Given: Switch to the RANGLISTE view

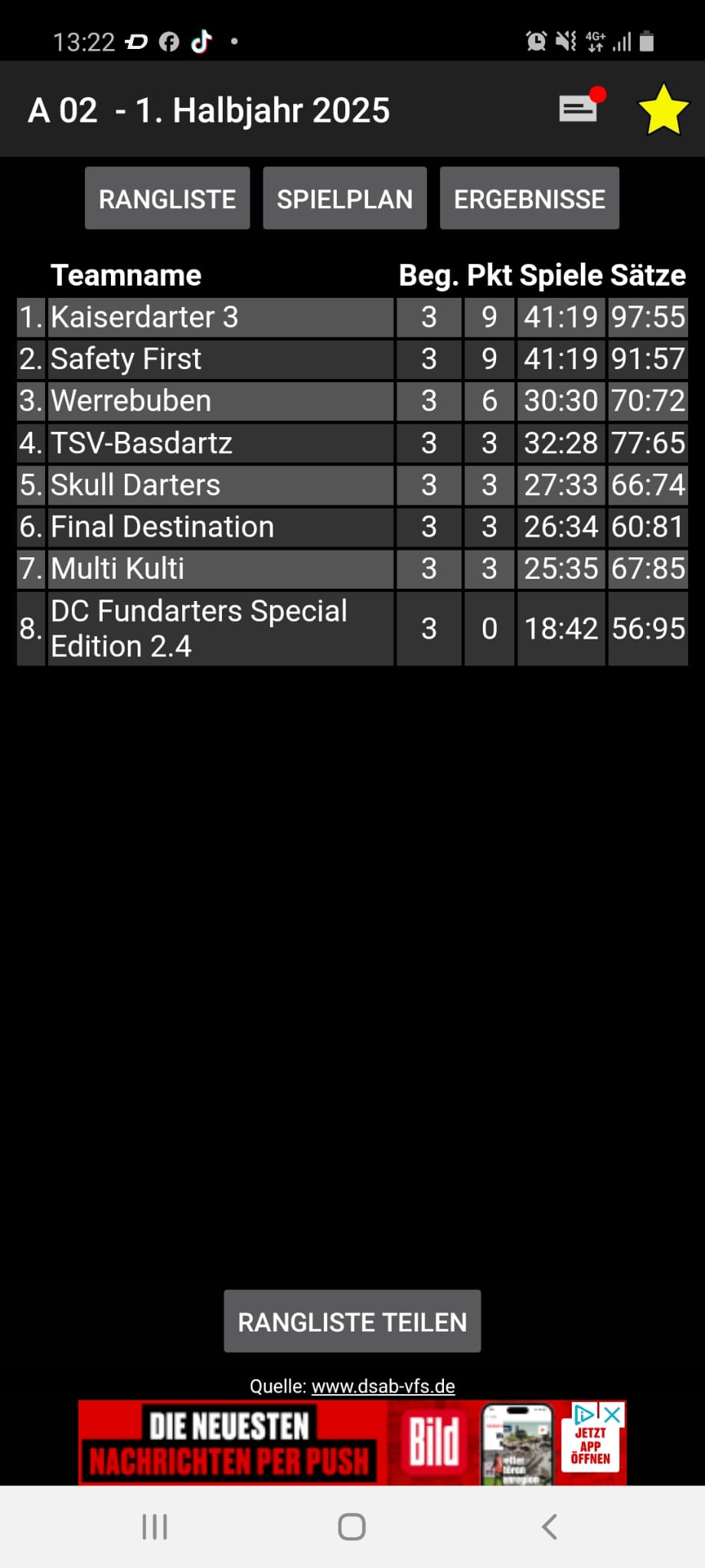Looking at the screenshot, I should (x=167, y=198).
